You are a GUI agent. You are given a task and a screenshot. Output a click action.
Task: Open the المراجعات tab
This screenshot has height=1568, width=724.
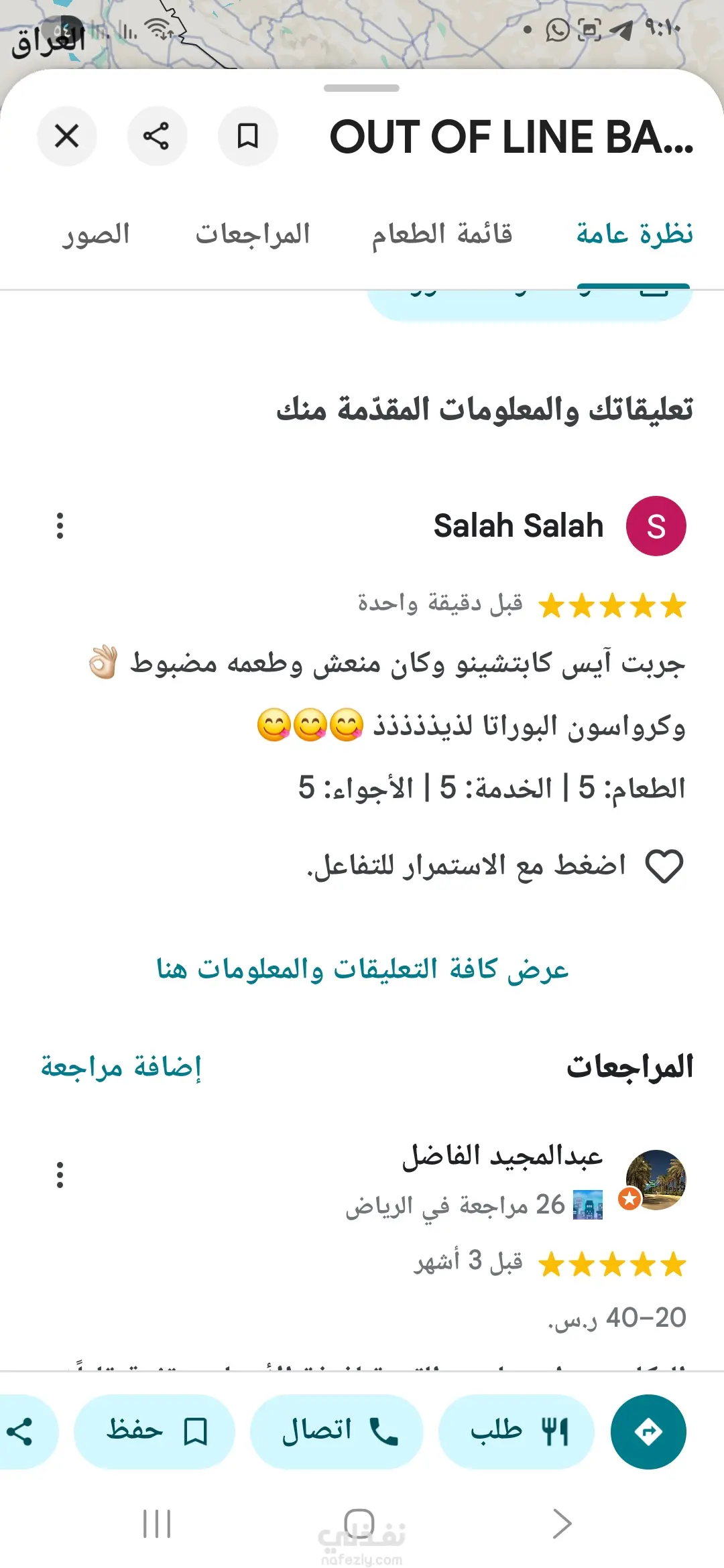point(253,235)
